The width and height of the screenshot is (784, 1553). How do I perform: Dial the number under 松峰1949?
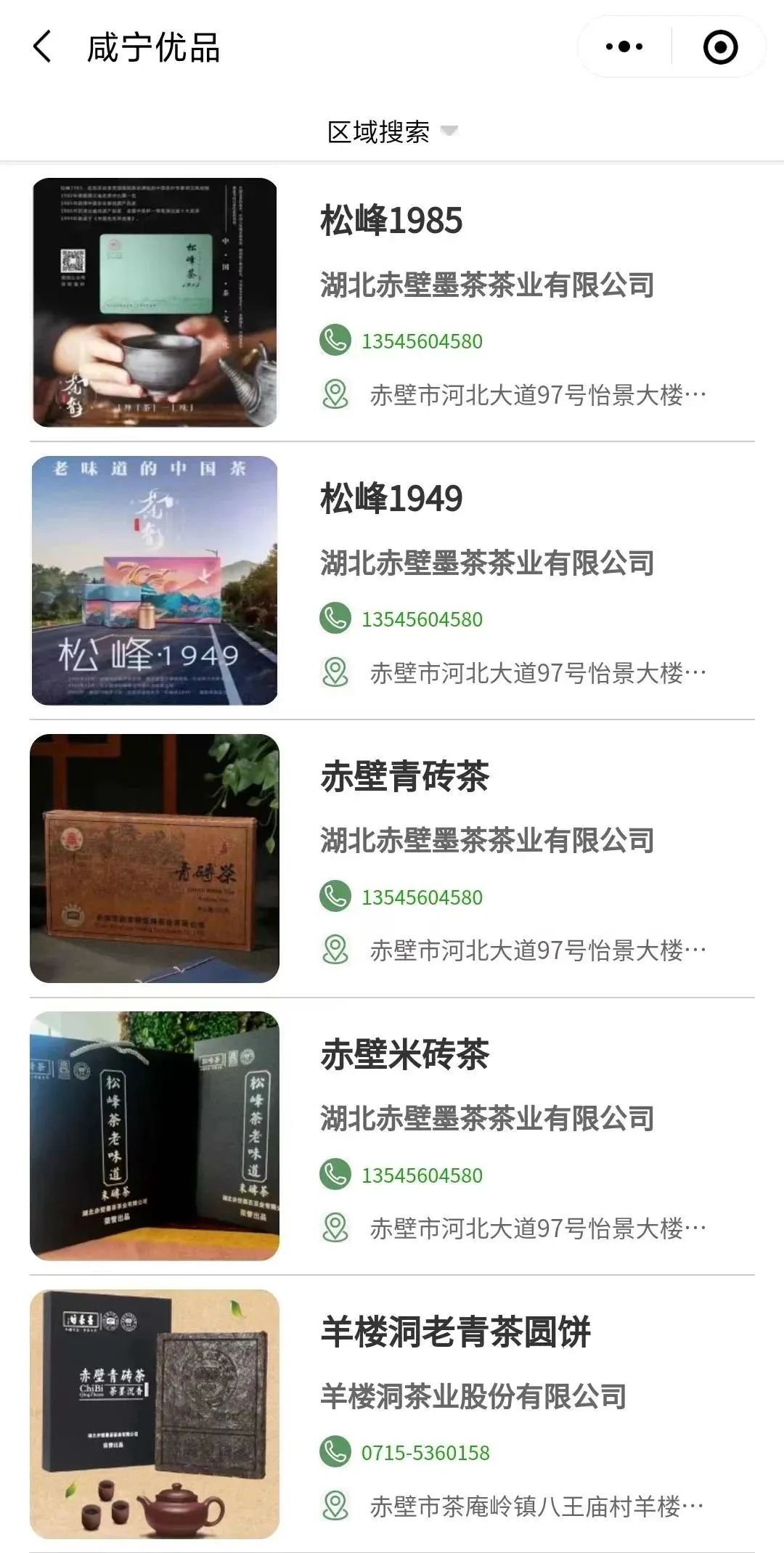click(x=422, y=619)
